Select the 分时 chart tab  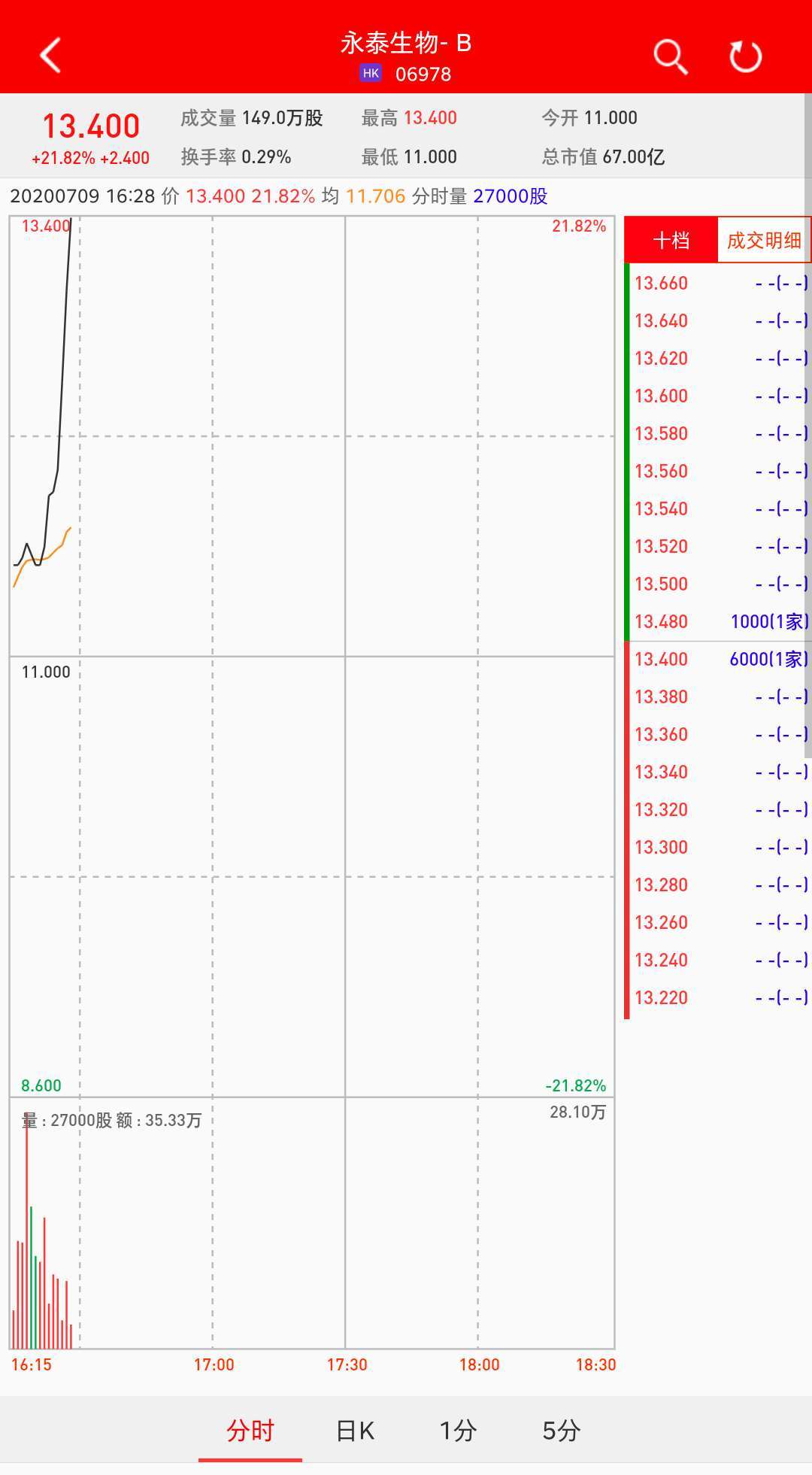(250, 1430)
